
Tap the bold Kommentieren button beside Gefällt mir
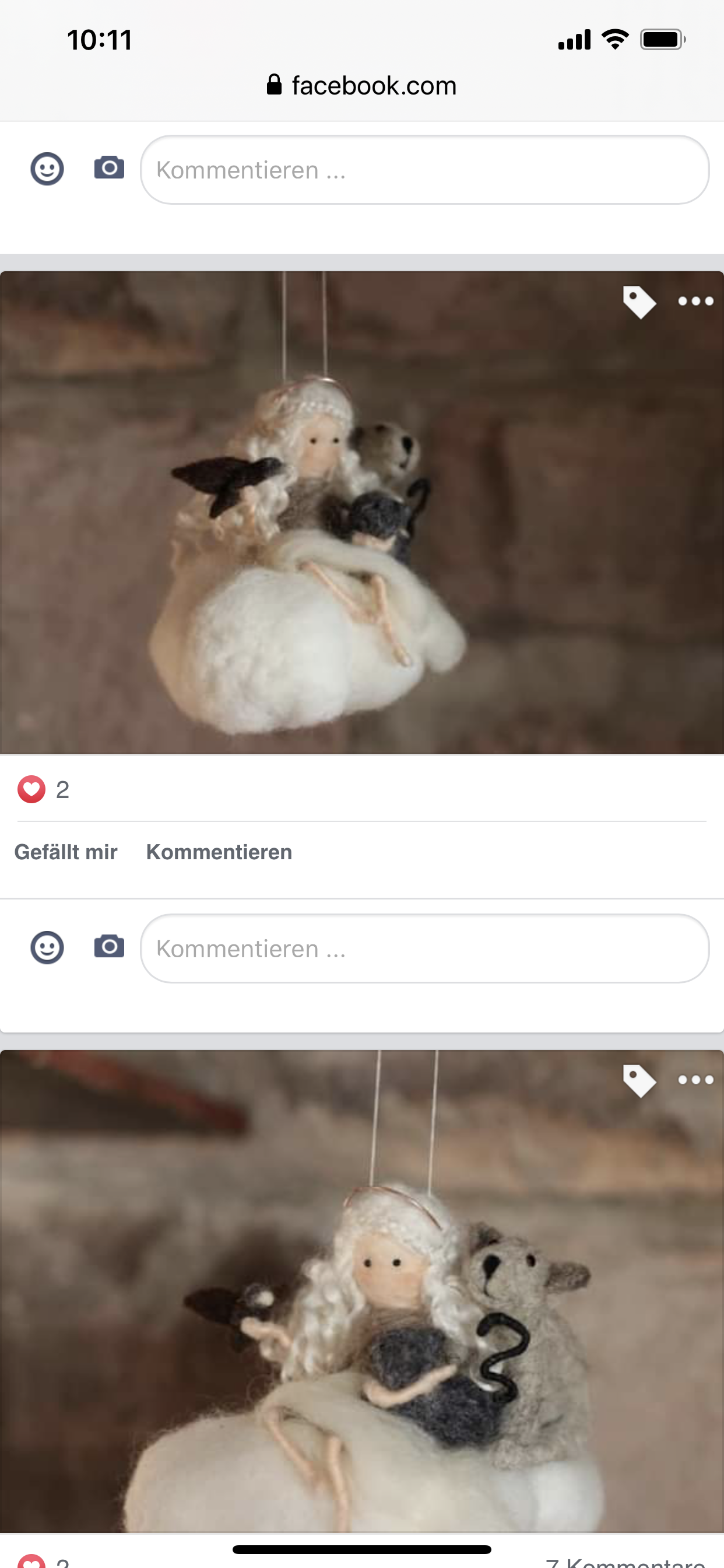point(219,852)
